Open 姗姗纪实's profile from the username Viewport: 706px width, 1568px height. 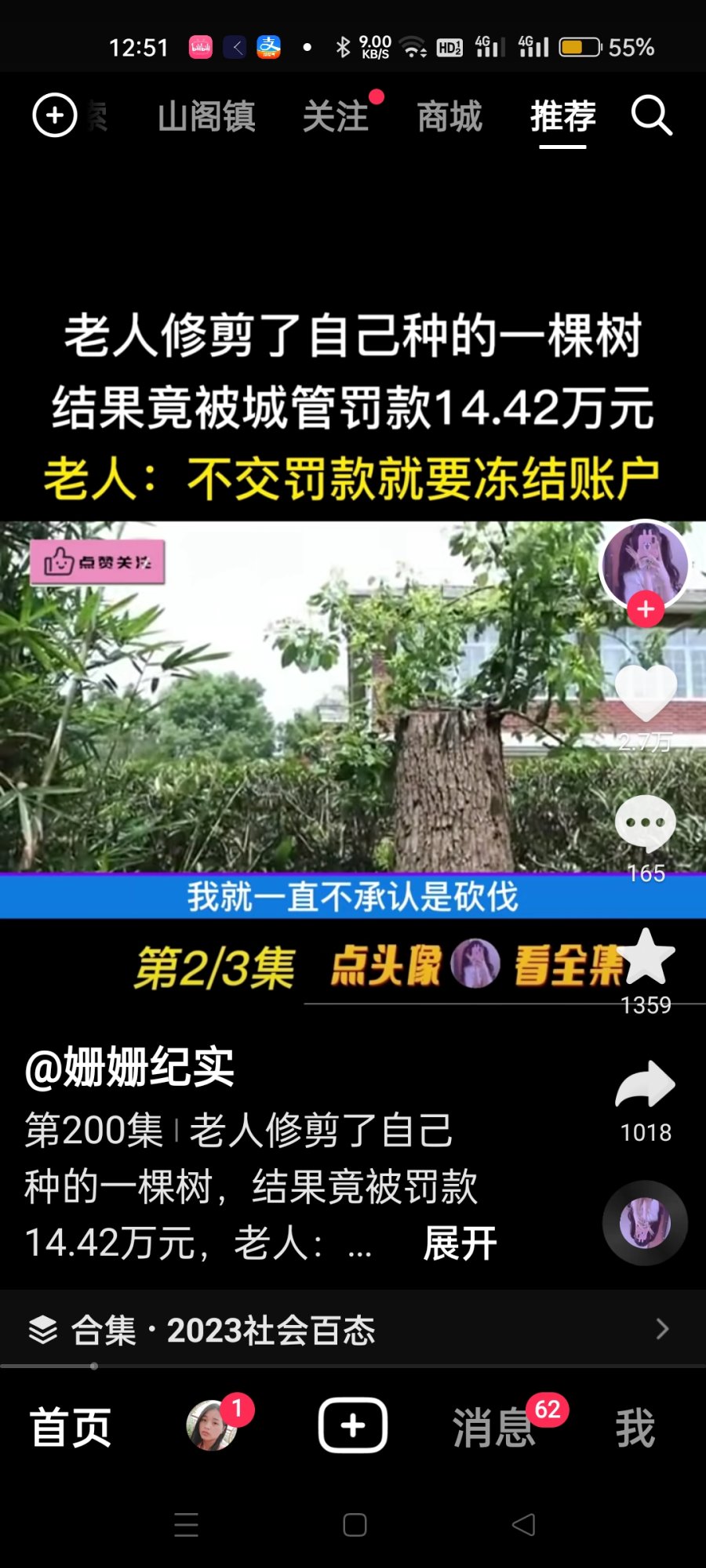point(129,1068)
